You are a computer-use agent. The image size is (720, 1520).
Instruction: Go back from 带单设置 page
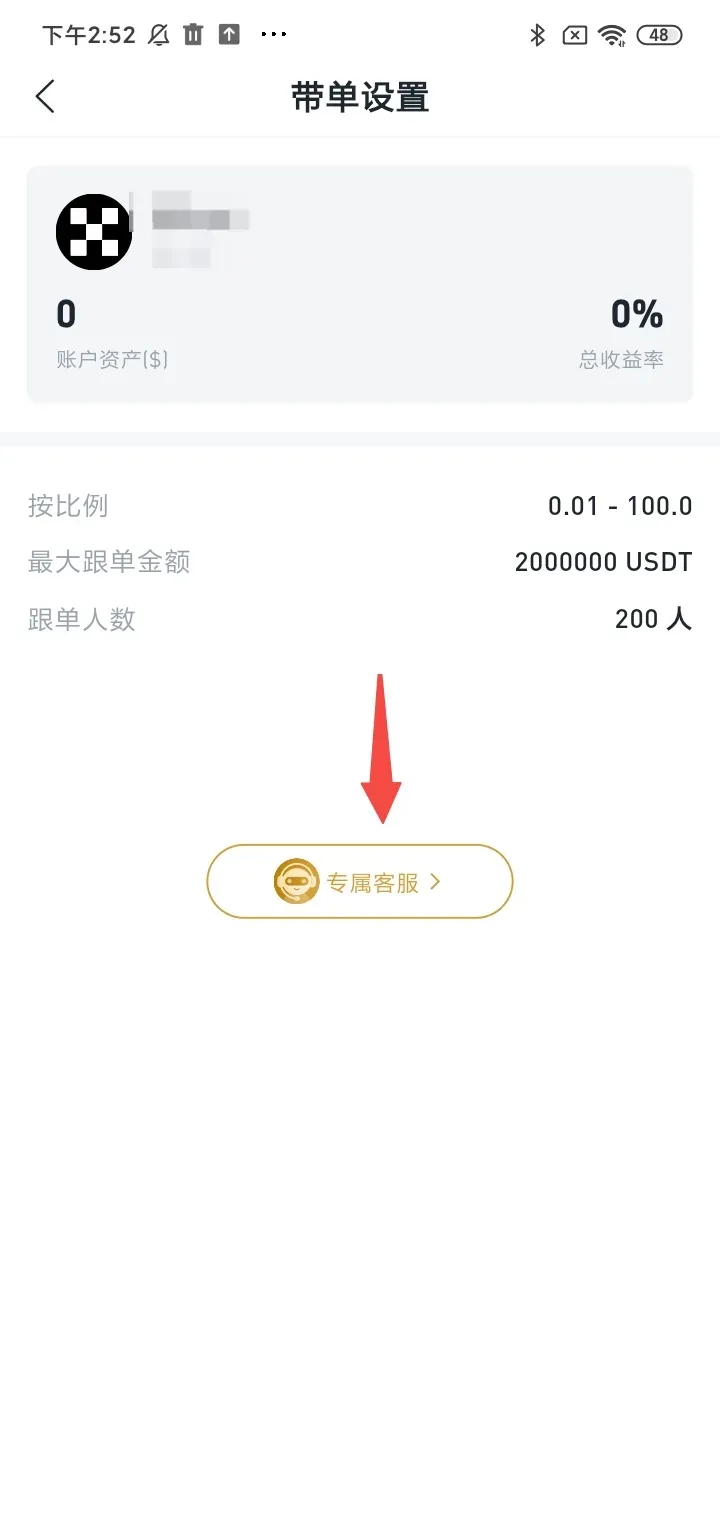click(45, 97)
